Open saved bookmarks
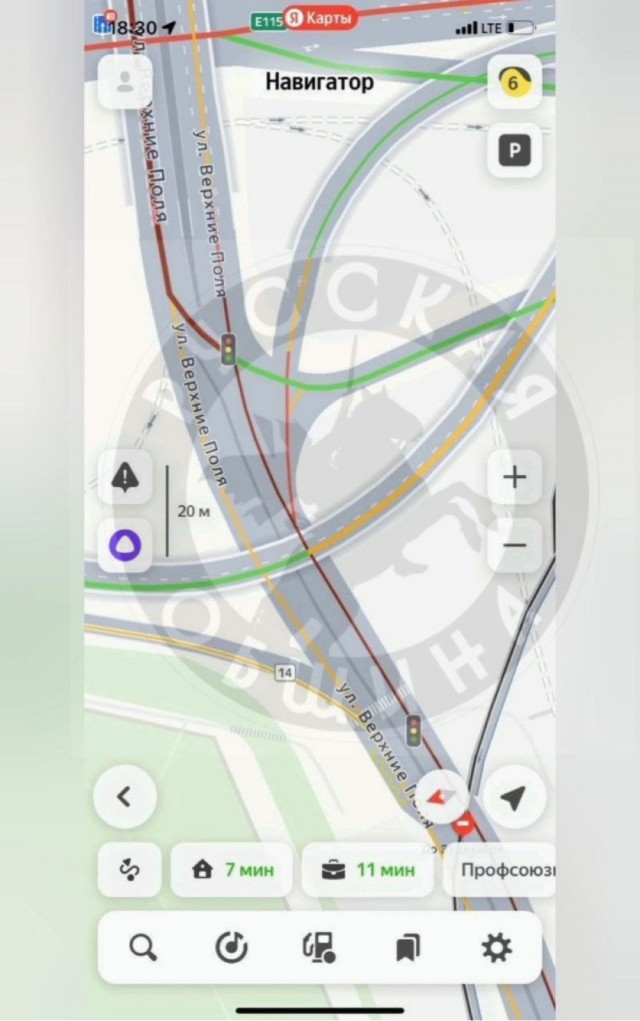 point(407,947)
